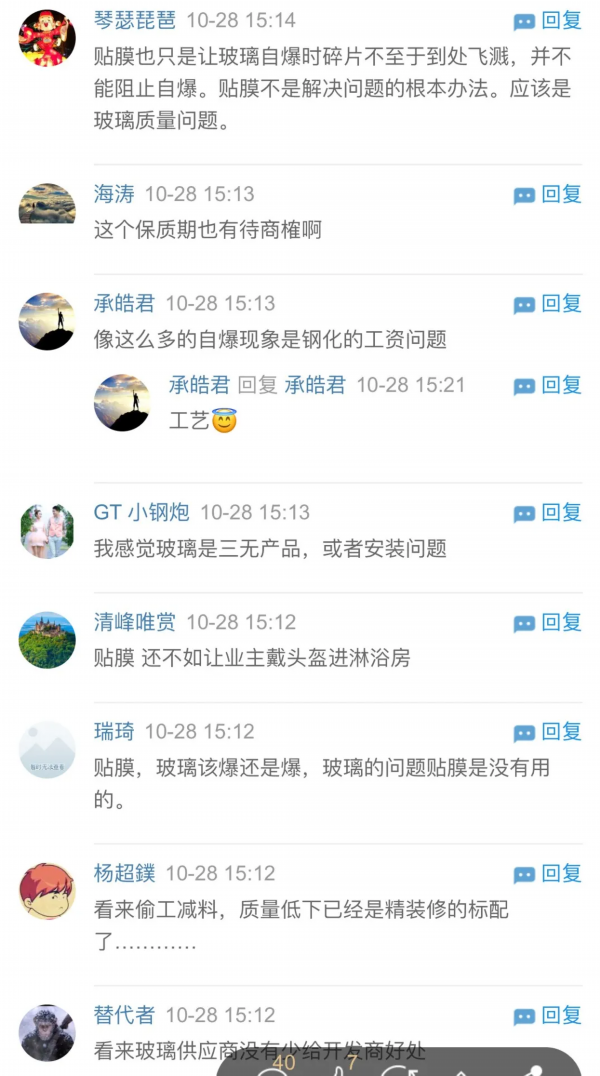Tap 清峰唯赏's castle avatar

(47, 640)
